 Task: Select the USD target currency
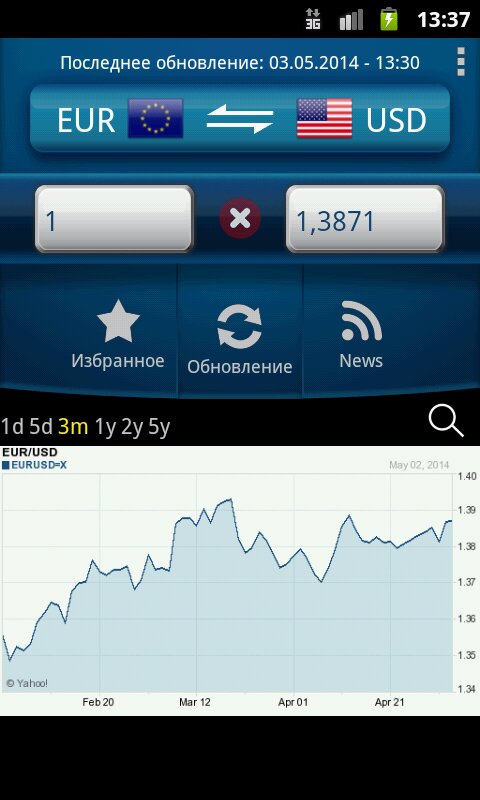click(x=361, y=120)
